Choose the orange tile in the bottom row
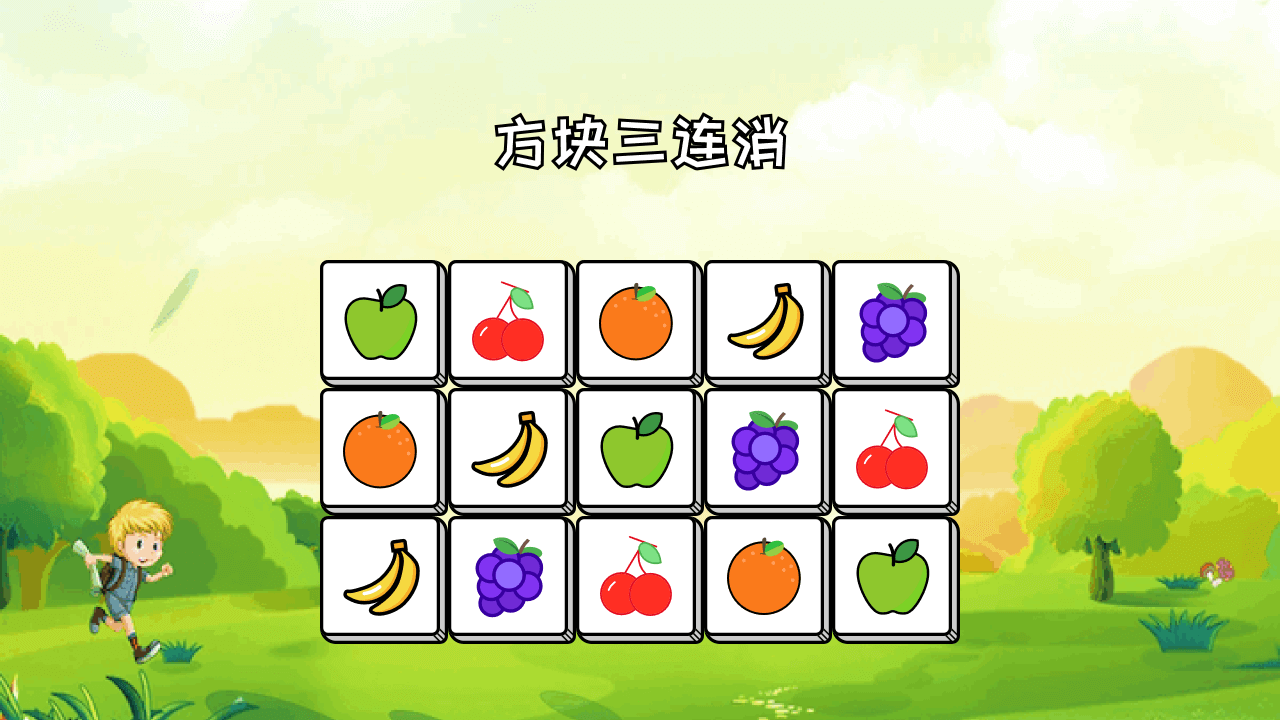 pyautogui.click(x=764, y=578)
